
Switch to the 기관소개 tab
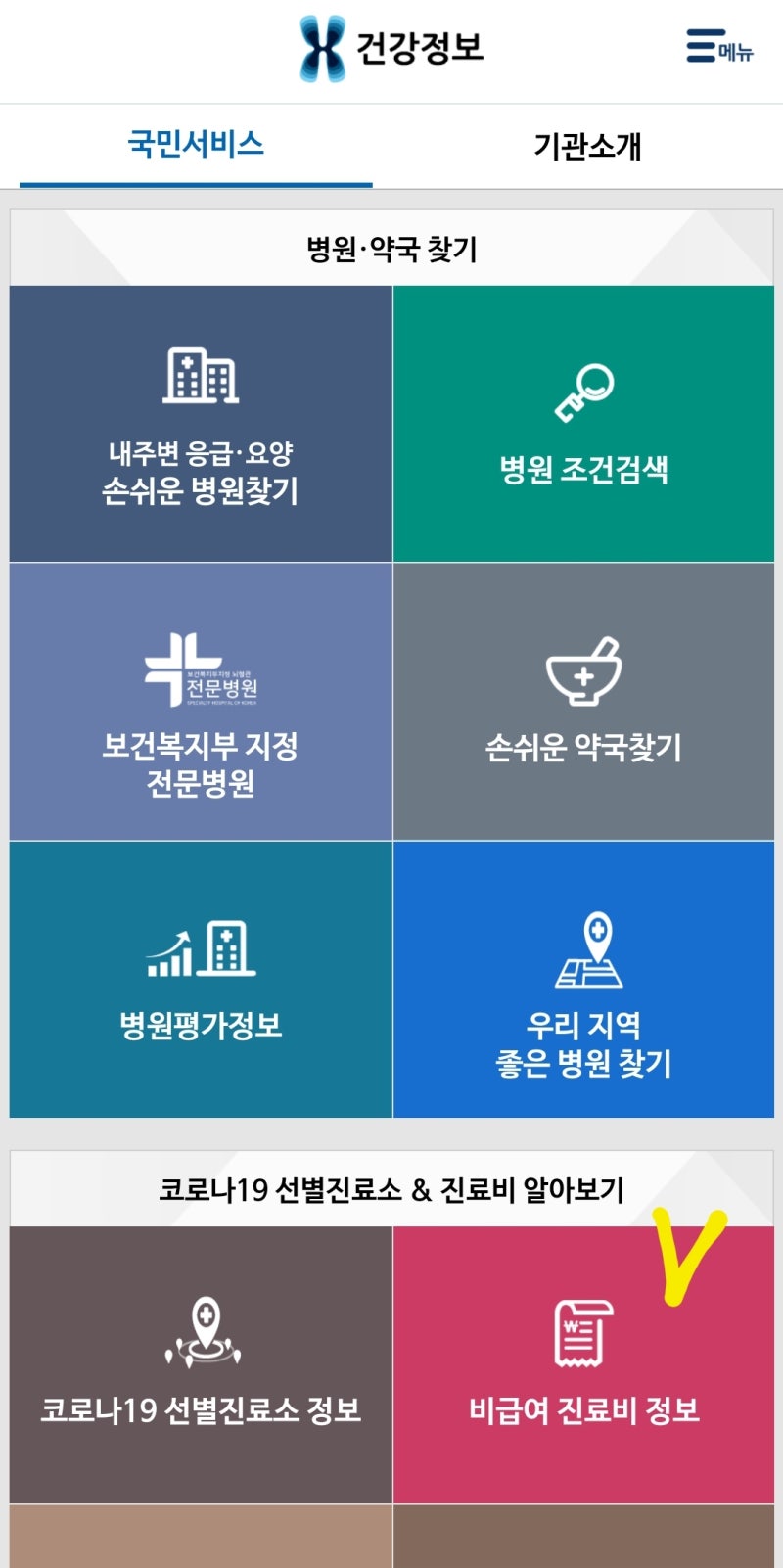pos(587,146)
